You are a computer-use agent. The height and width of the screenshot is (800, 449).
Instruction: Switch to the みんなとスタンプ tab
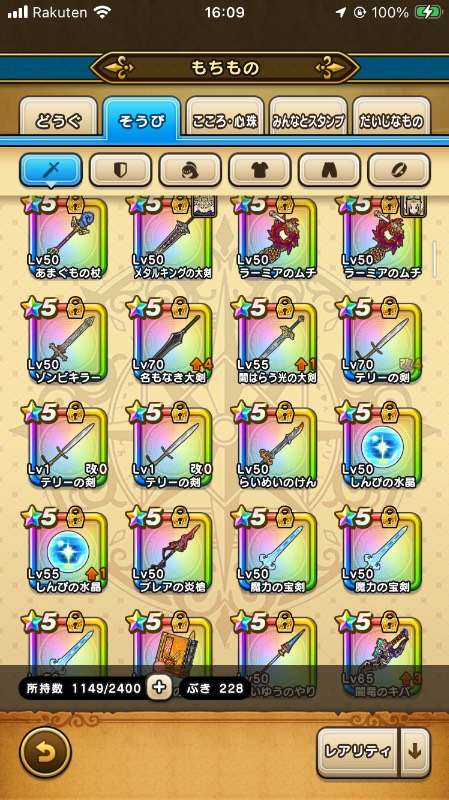tap(308, 121)
